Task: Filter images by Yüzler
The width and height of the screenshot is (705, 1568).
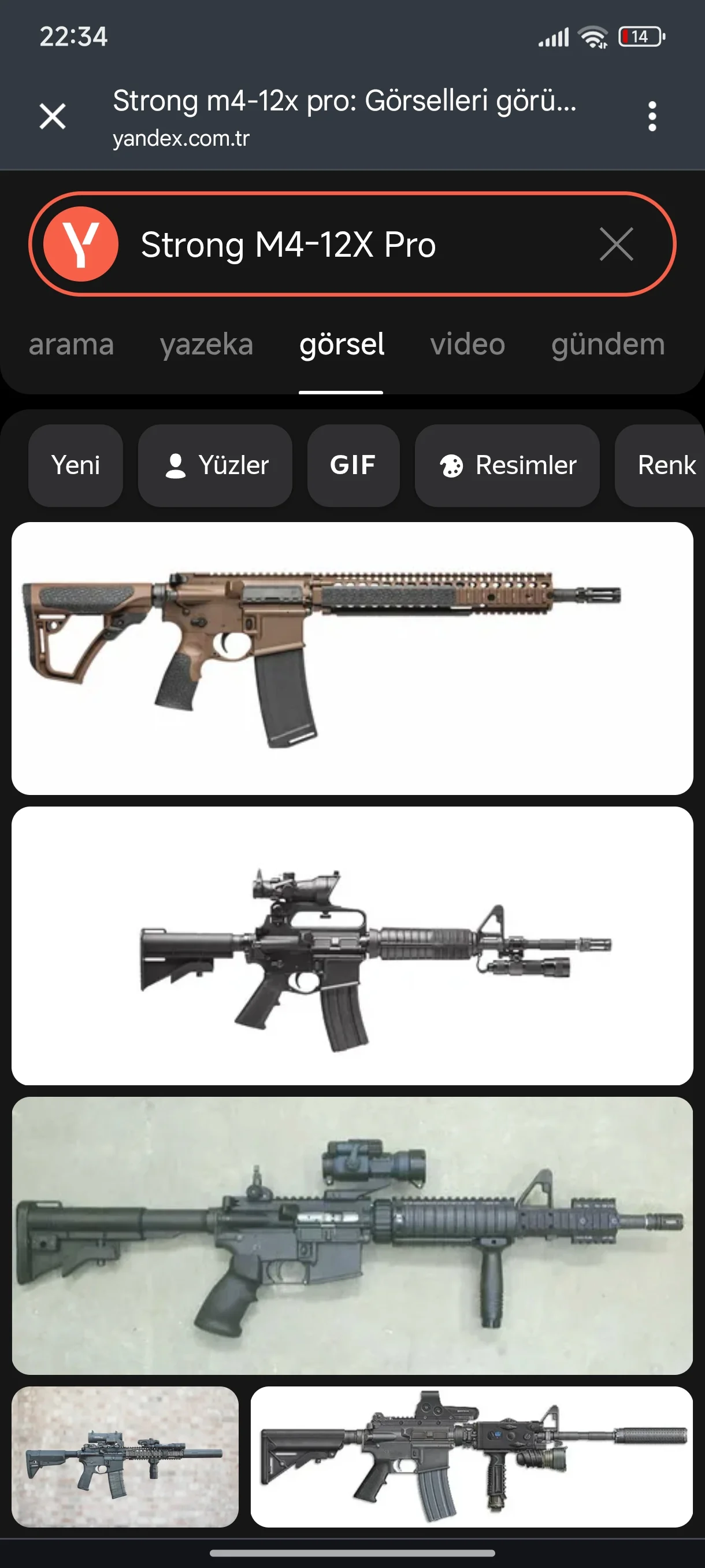Action: coord(216,465)
